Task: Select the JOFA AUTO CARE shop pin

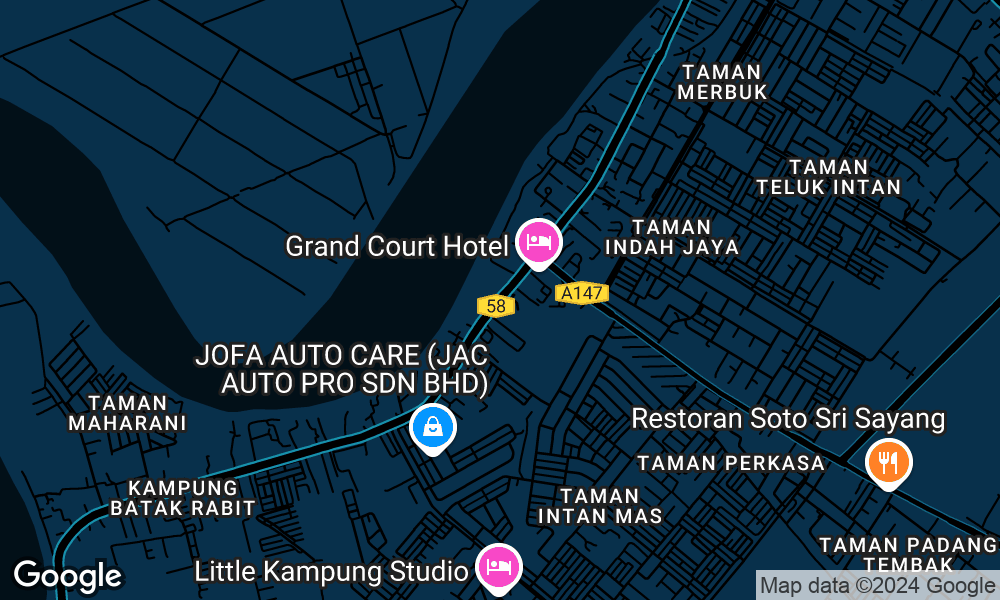Action: tap(433, 428)
